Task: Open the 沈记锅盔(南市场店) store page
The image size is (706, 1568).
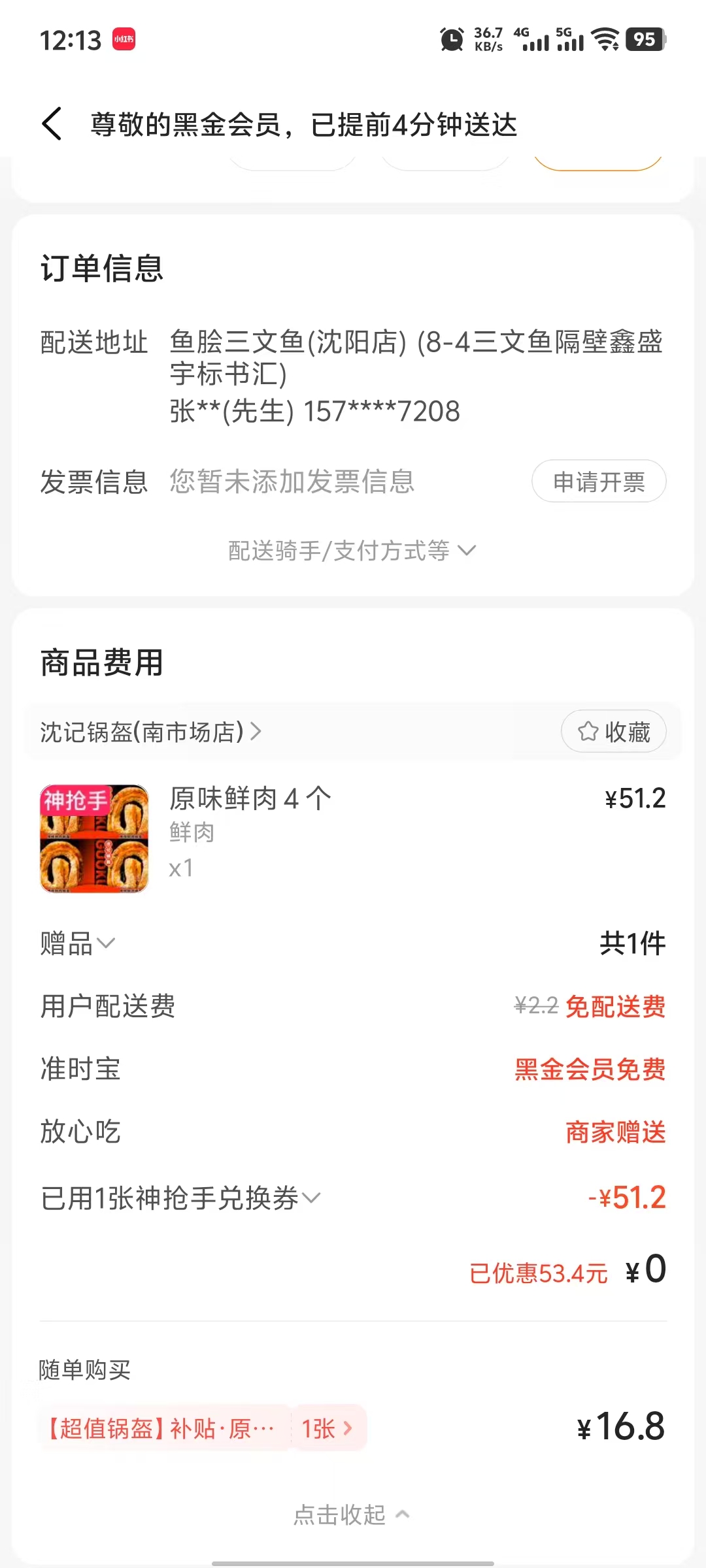Action: click(150, 732)
